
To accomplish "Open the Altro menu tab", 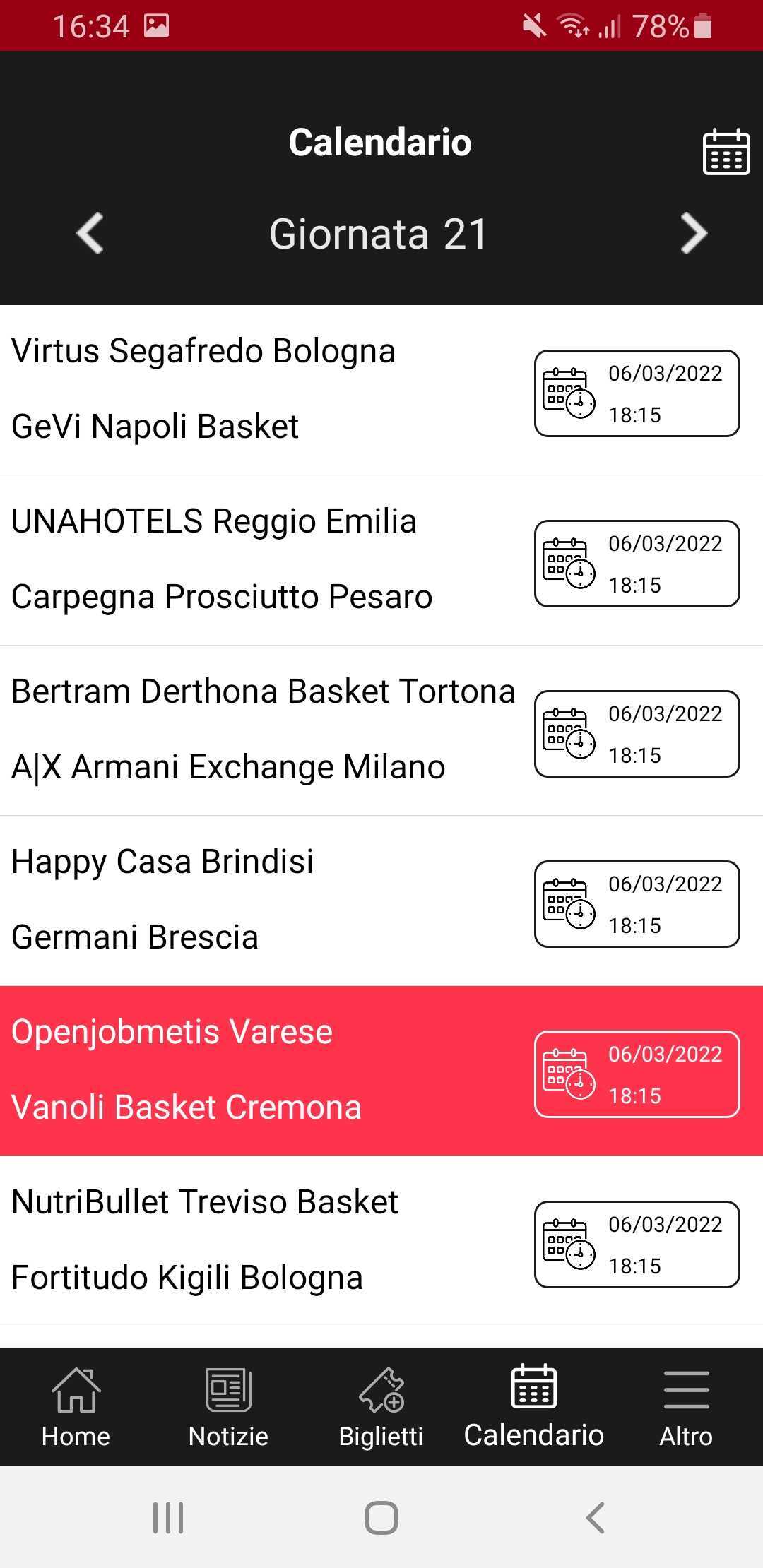I will pos(686,1407).
